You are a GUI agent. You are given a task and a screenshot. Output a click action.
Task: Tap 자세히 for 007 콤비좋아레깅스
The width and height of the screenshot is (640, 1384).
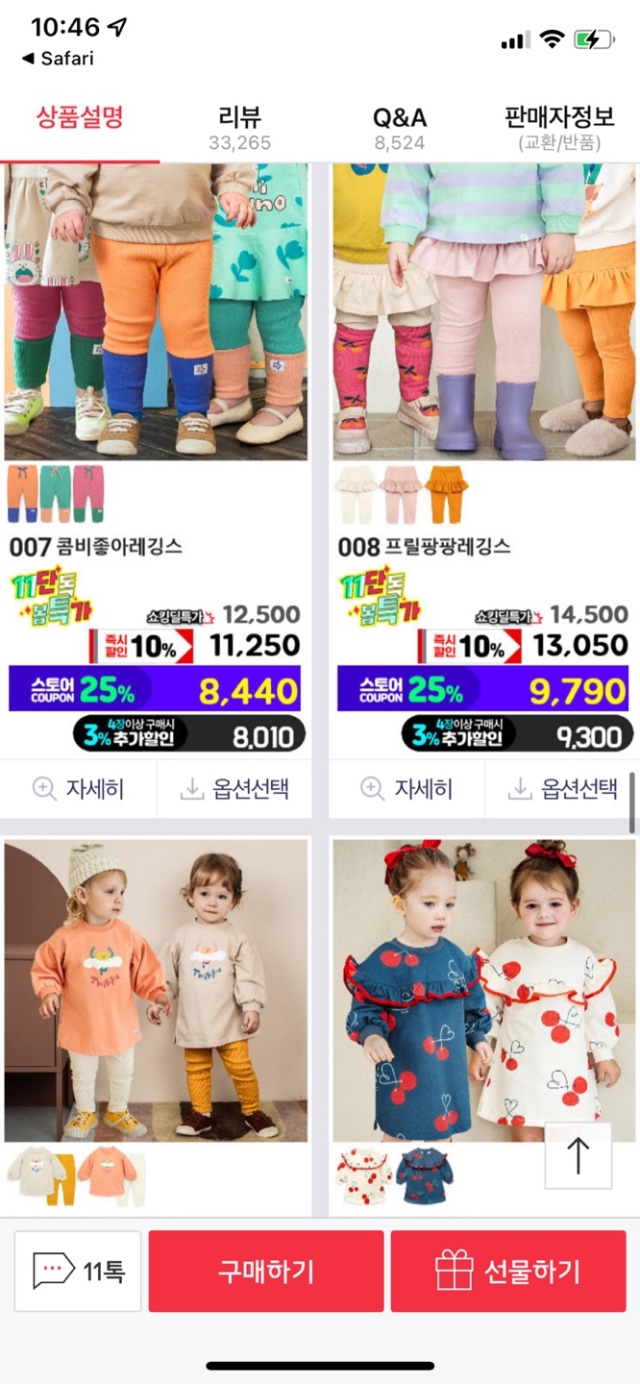tap(79, 789)
